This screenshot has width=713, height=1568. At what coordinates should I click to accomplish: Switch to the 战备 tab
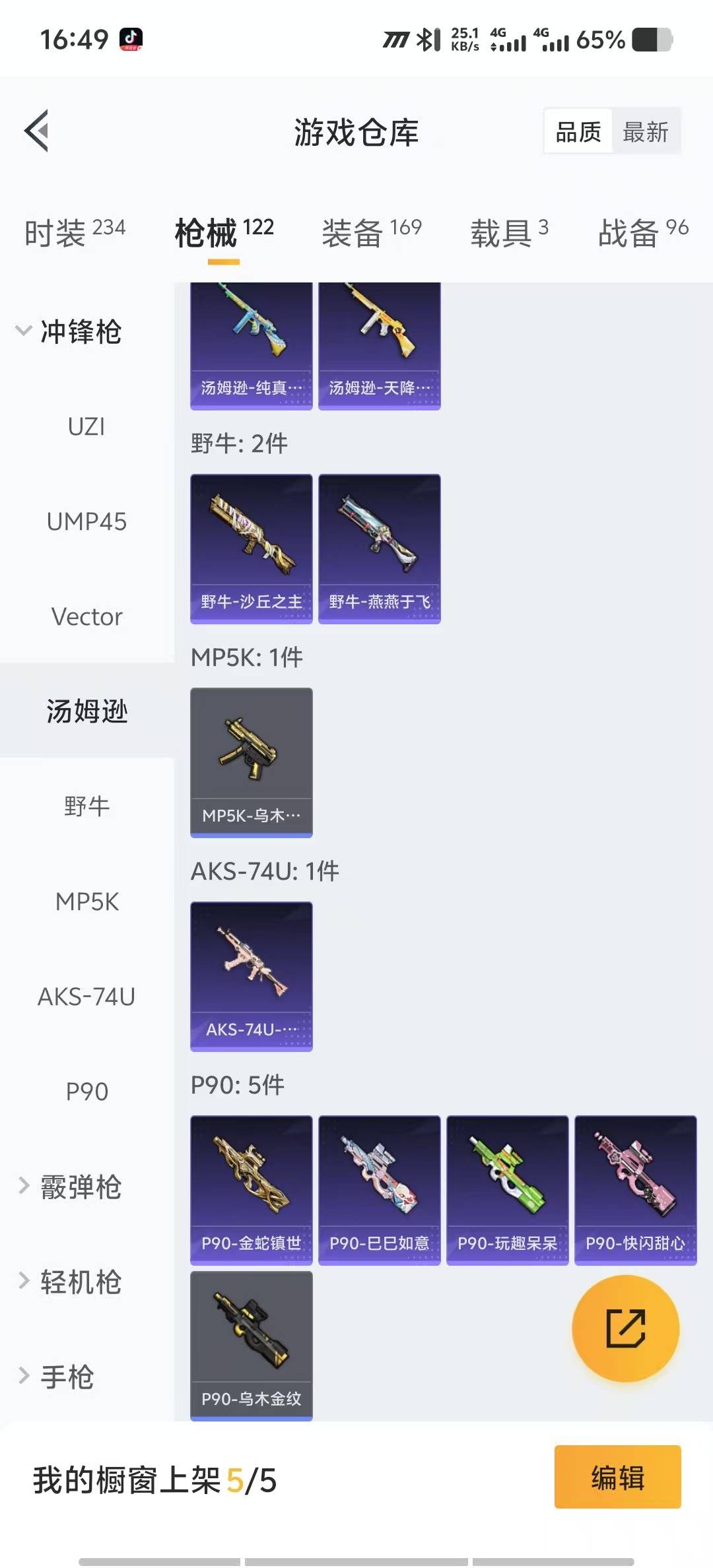[x=642, y=232]
